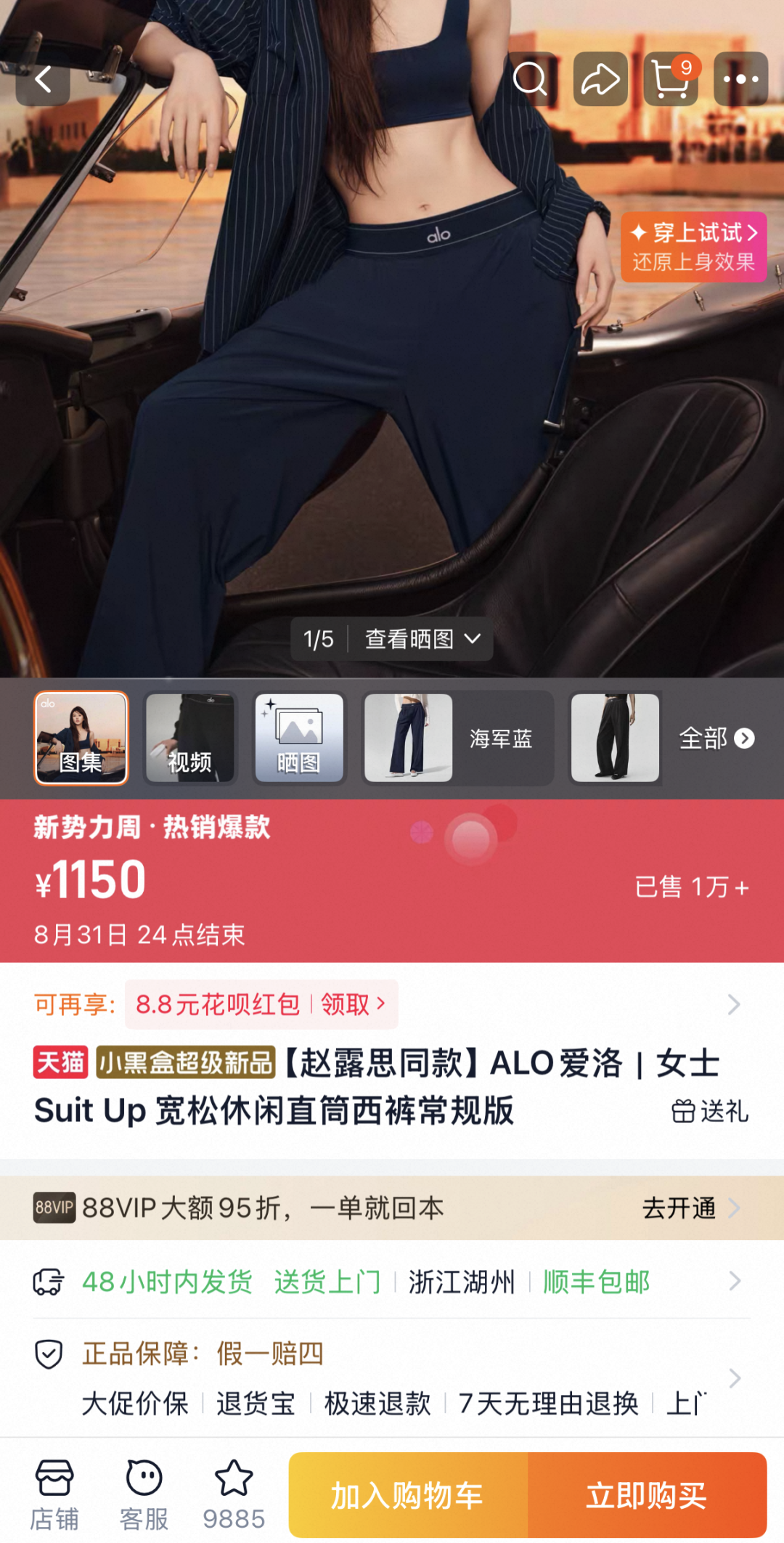Open the 48小时内发货 shipping details row
Viewport: 784px width, 1543px height.
(392, 1282)
